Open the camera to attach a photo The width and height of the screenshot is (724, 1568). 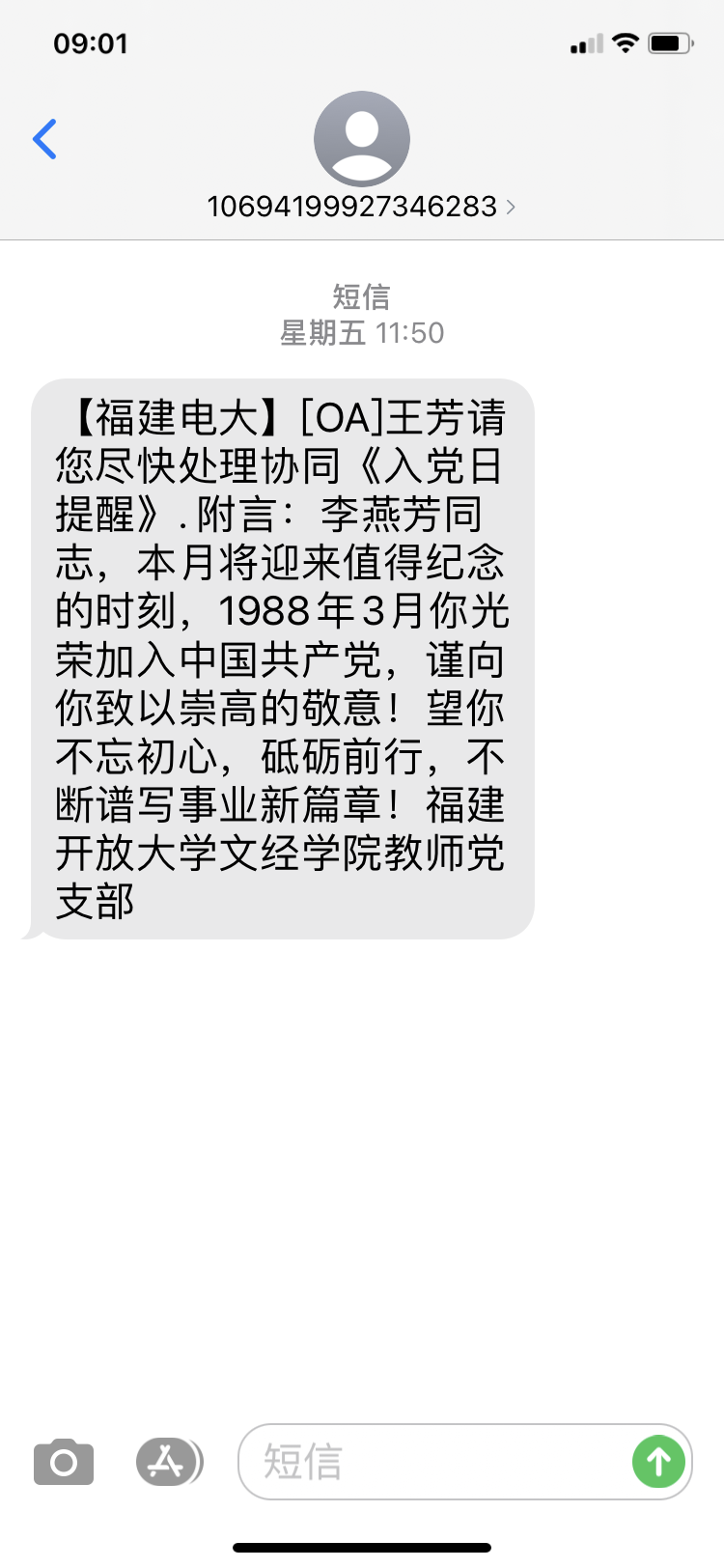click(64, 1462)
